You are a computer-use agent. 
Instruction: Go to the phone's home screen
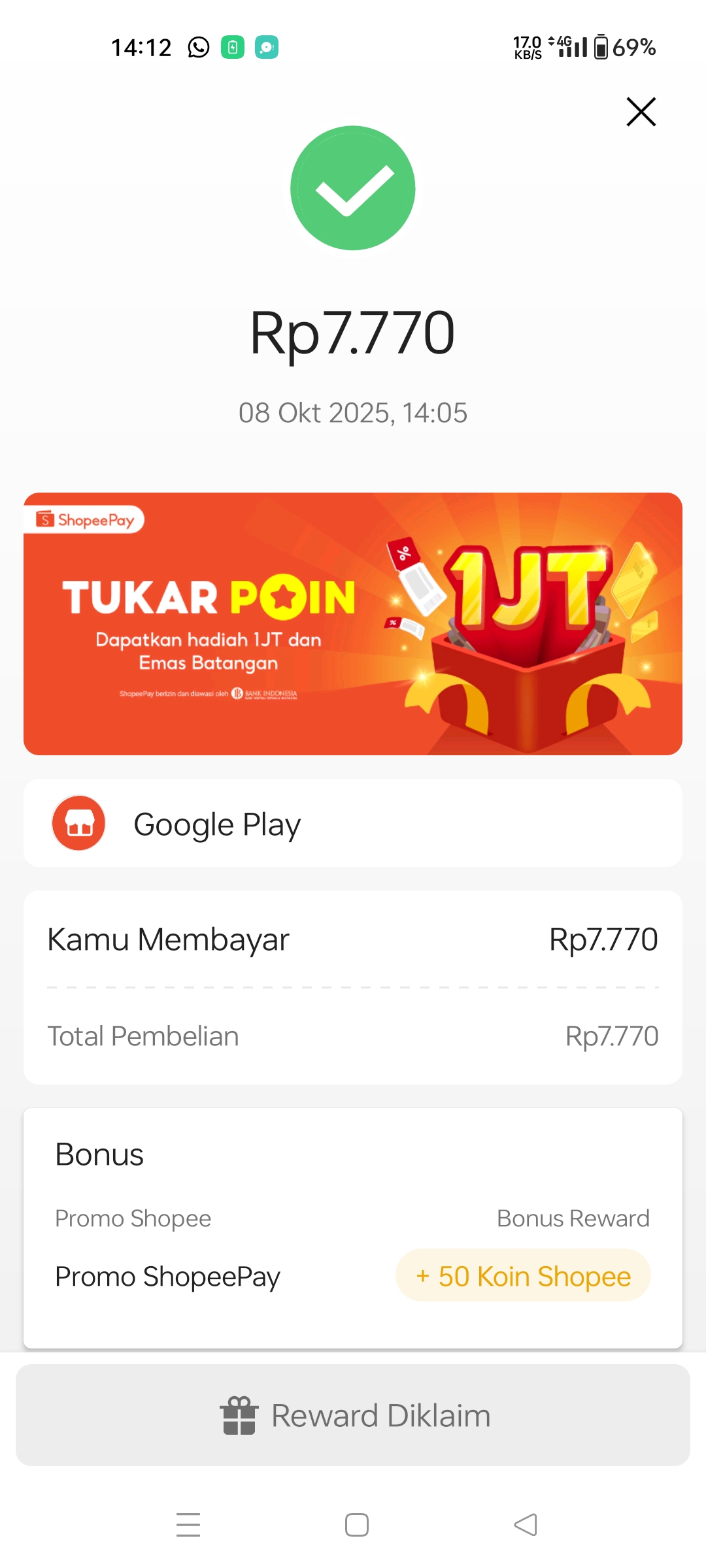click(356, 1525)
